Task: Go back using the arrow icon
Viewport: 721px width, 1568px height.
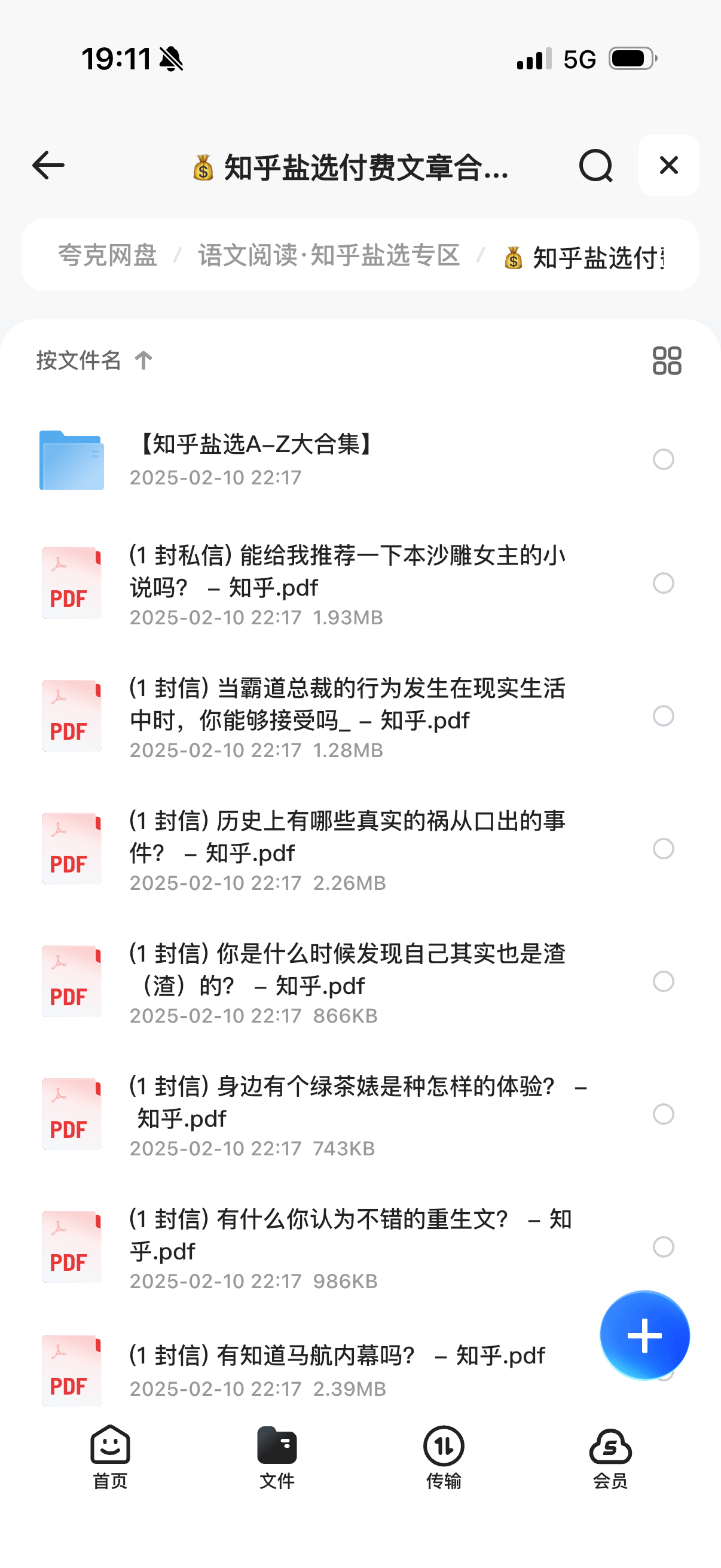Action: click(48, 166)
